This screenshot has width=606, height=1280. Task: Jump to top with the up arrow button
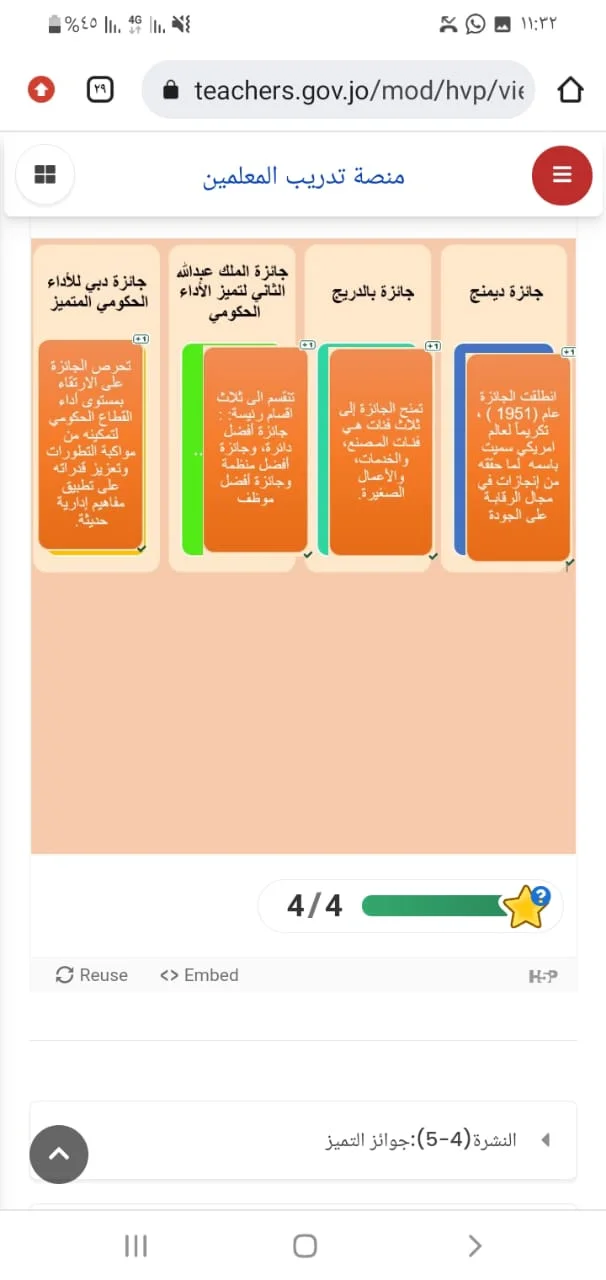59,1153
